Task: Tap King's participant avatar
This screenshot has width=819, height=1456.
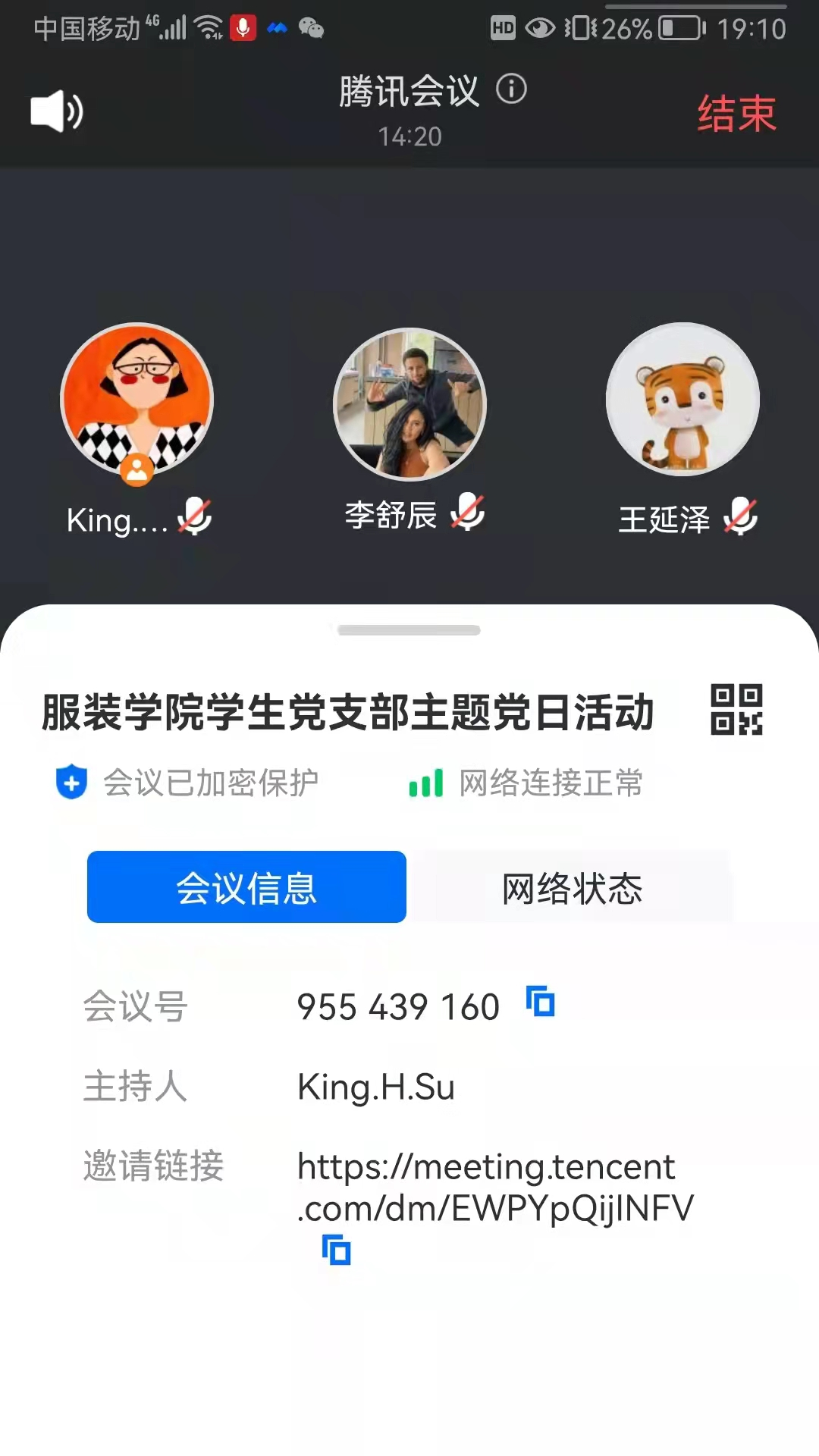Action: 137,400
